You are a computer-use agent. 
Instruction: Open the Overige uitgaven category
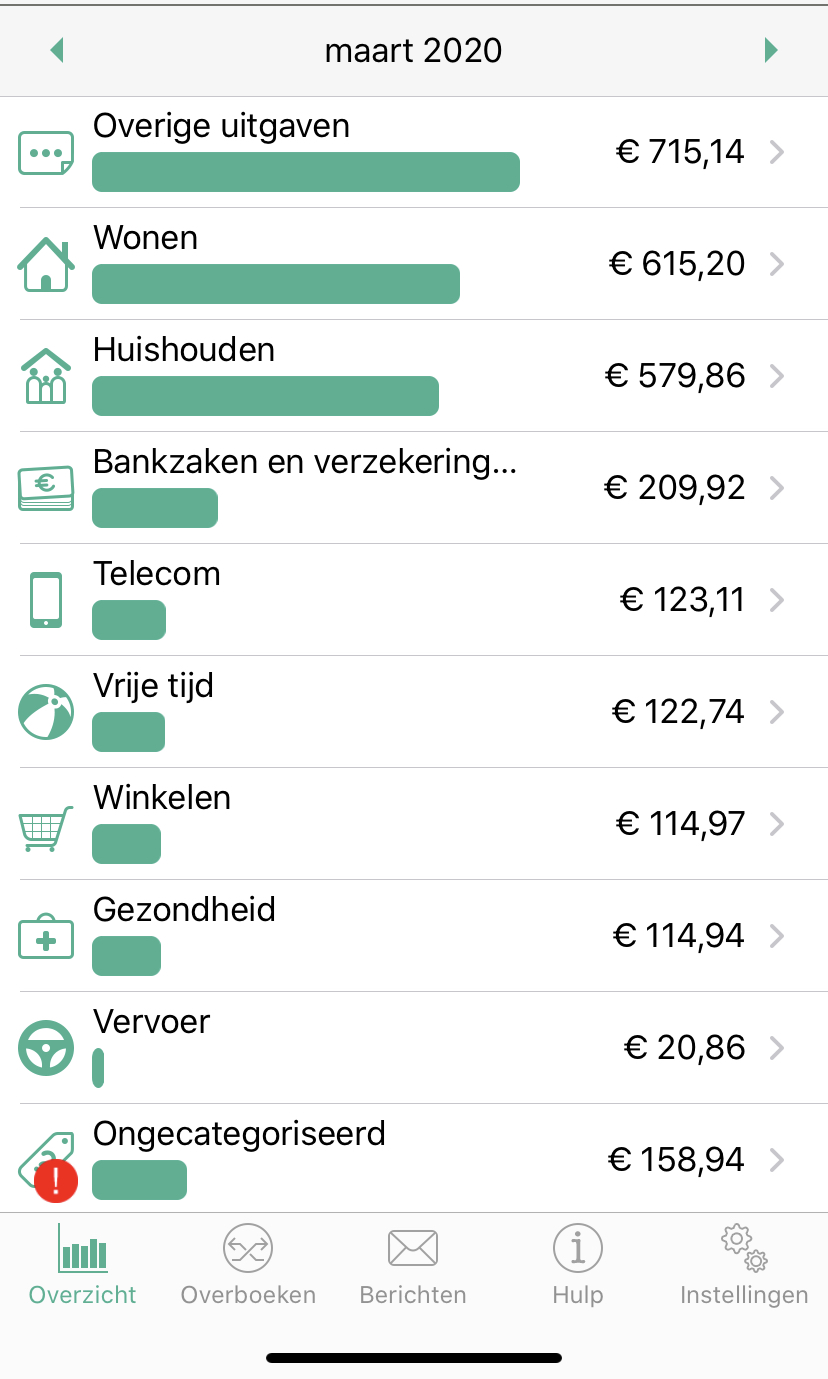pos(414,153)
